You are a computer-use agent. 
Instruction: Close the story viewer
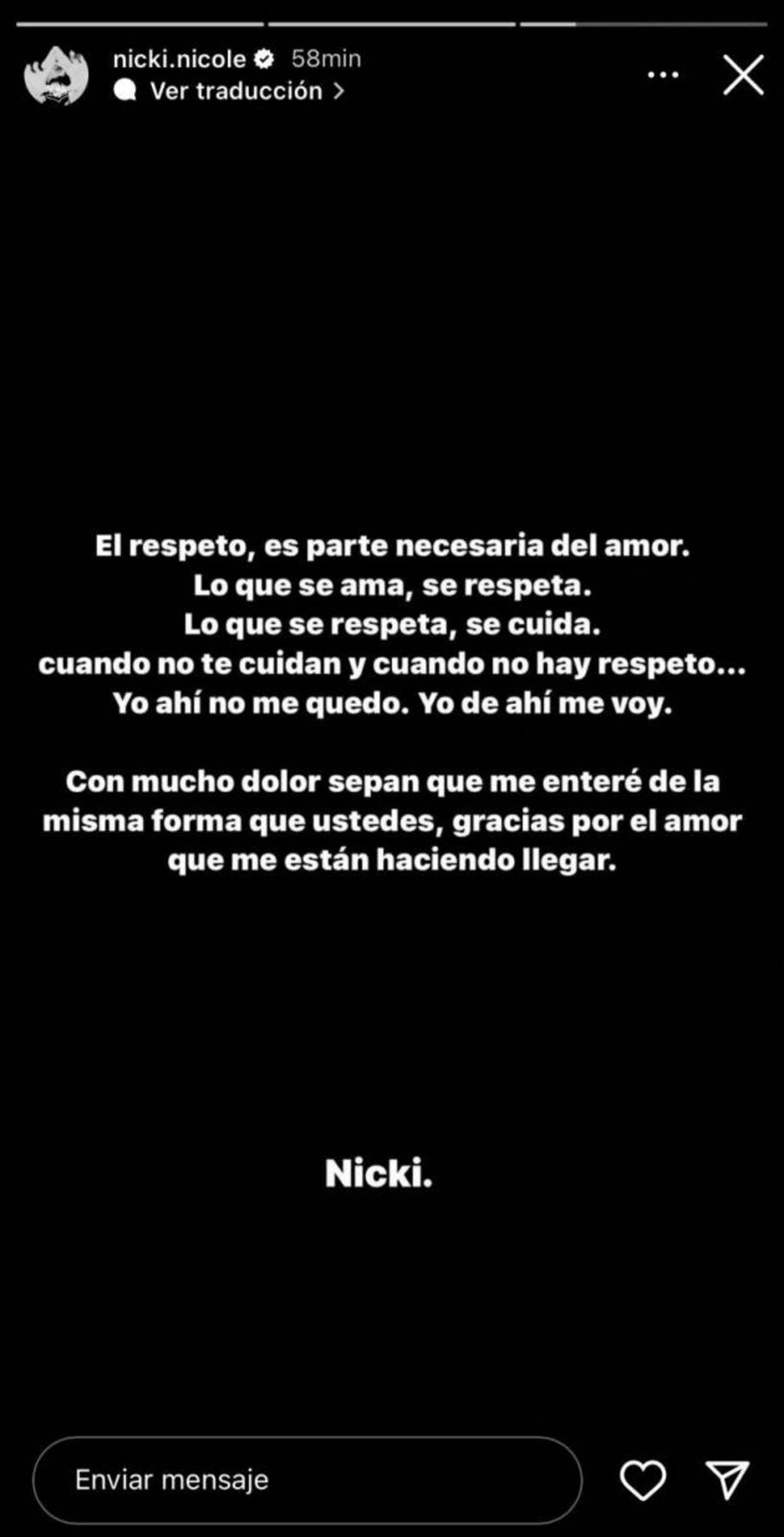pyautogui.click(x=743, y=75)
